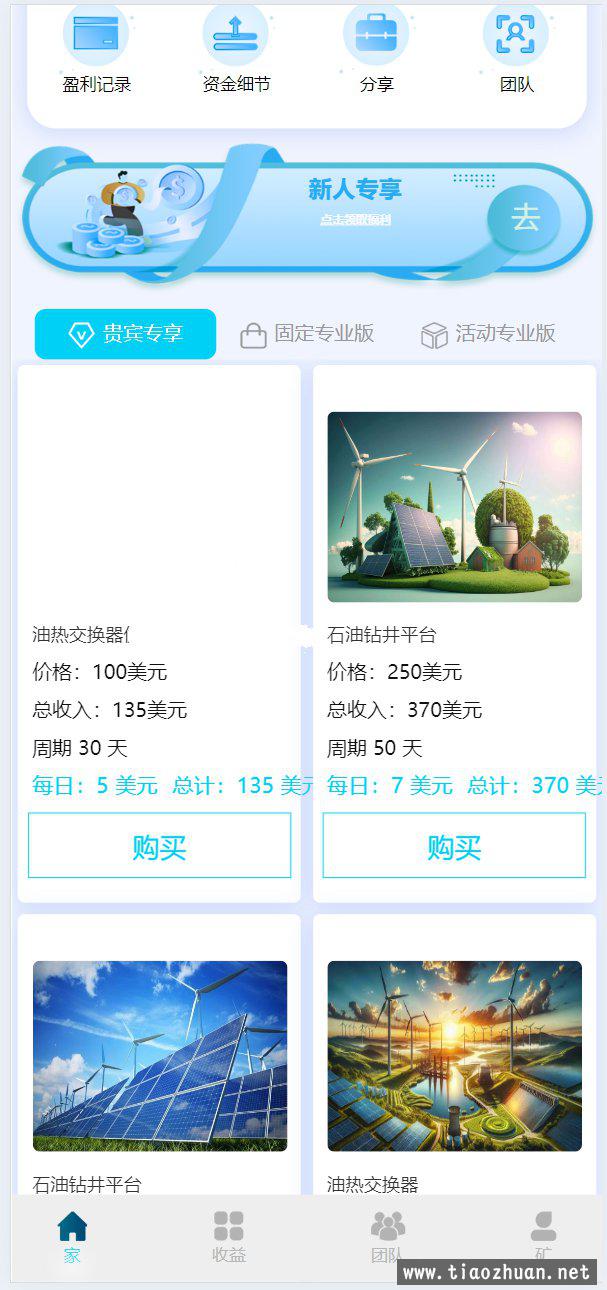Switch to the 固定专业版 tab
The height and width of the screenshot is (1290, 607).
tap(308, 334)
